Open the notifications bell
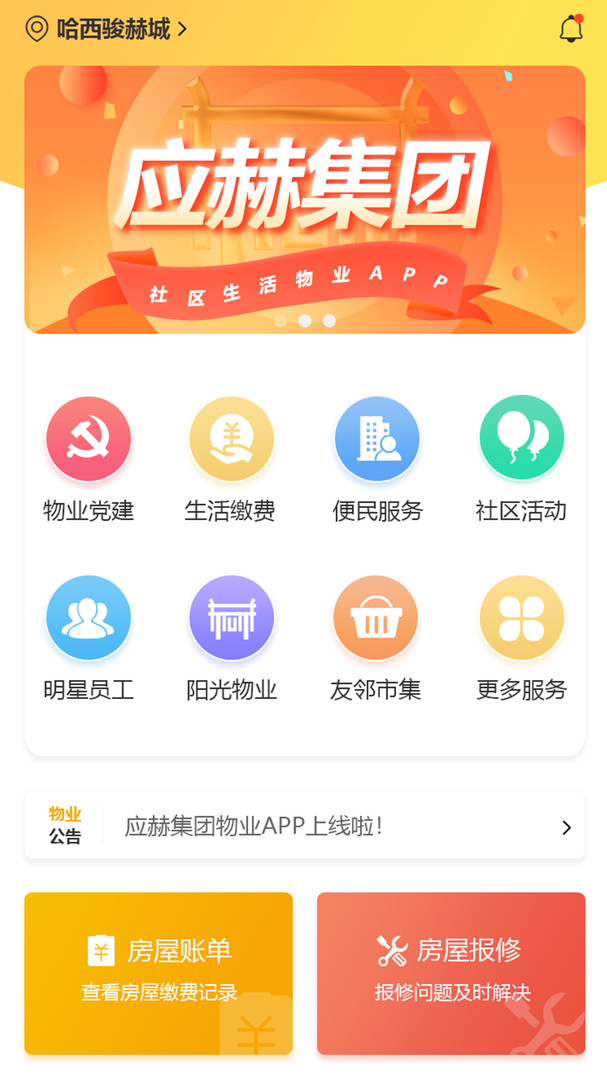The image size is (607, 1080). [571, 29]
